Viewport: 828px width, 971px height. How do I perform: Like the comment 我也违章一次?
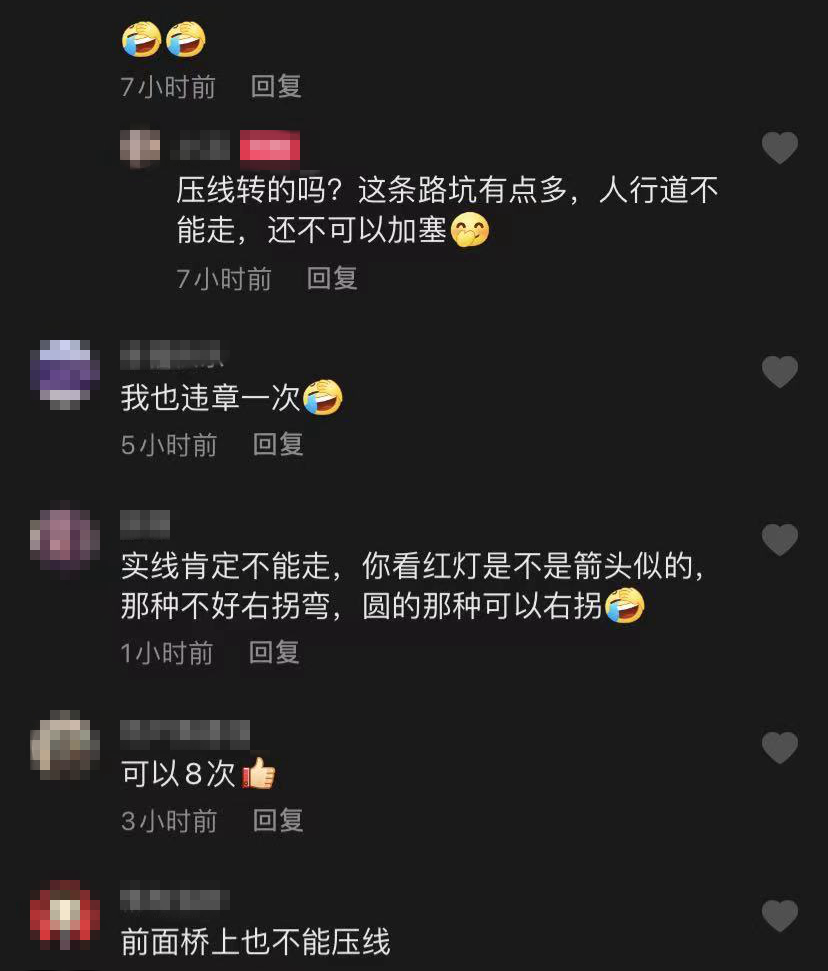[x=779, y=373]
